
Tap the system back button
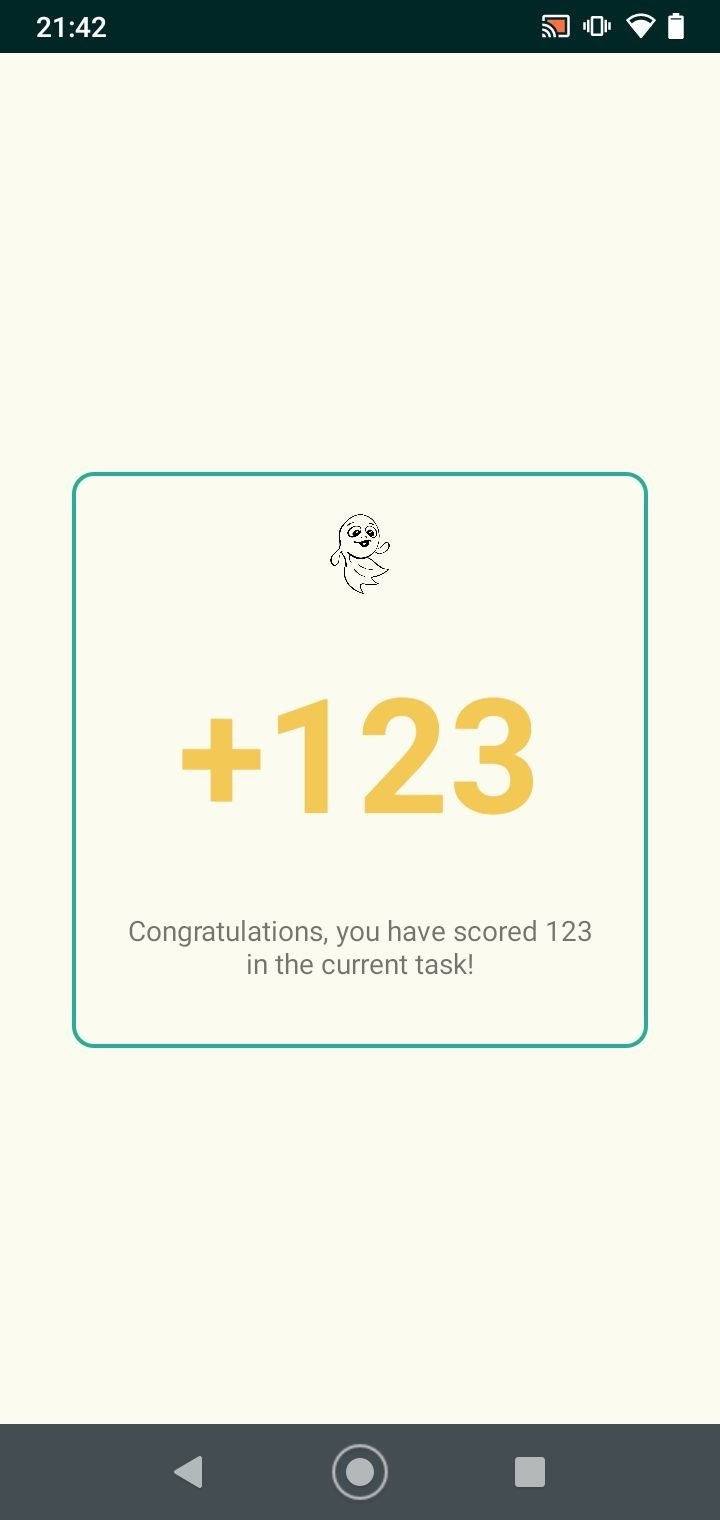[x=188, y=1472]
